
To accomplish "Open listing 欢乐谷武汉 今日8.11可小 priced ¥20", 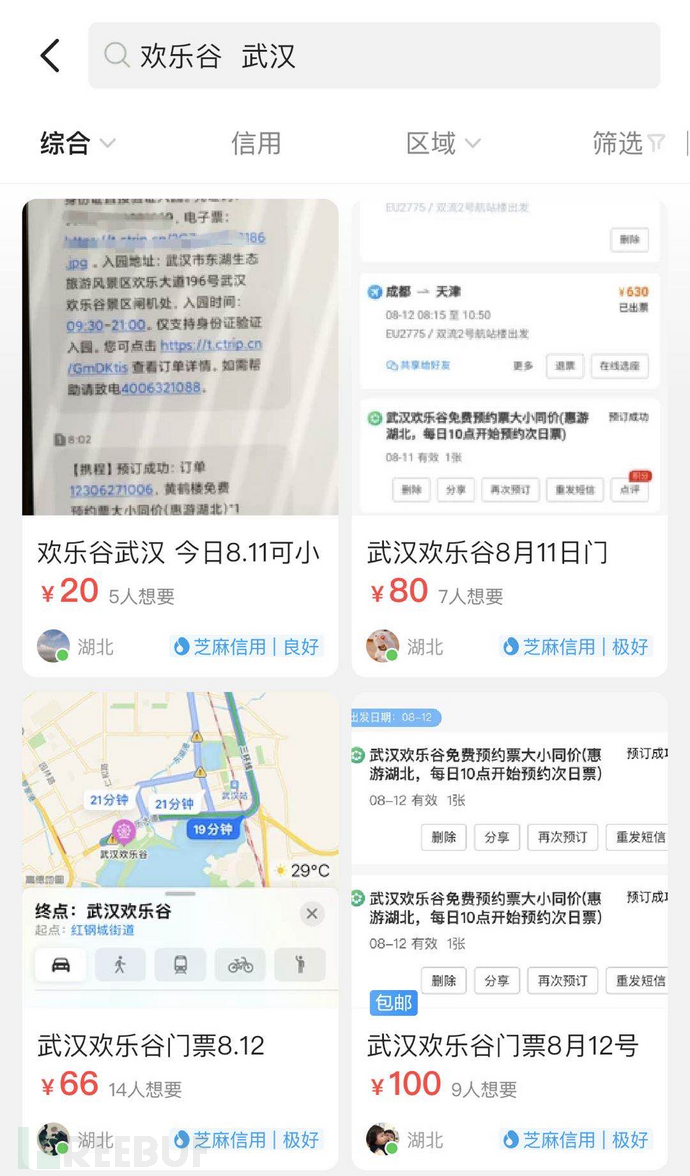I will click(x=180, y=552).
